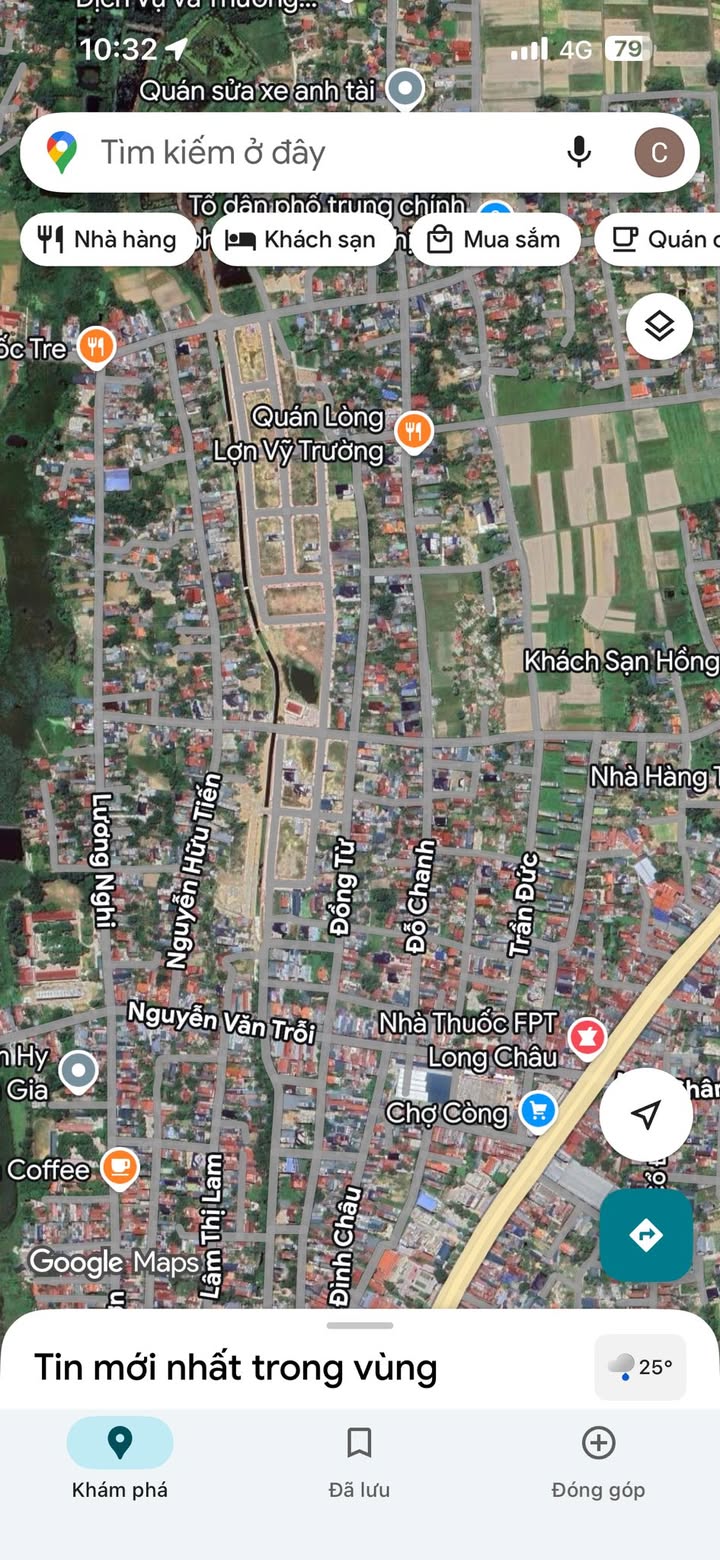Open the account profile avatar
The height and width of the screenshot is (1560, 720).
[x=659, y=153]
